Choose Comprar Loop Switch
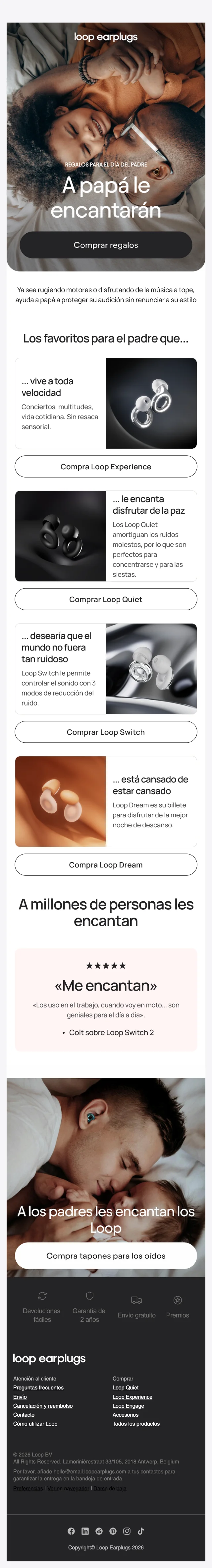This screenshot has height=1568, width=212. (106, 732)
